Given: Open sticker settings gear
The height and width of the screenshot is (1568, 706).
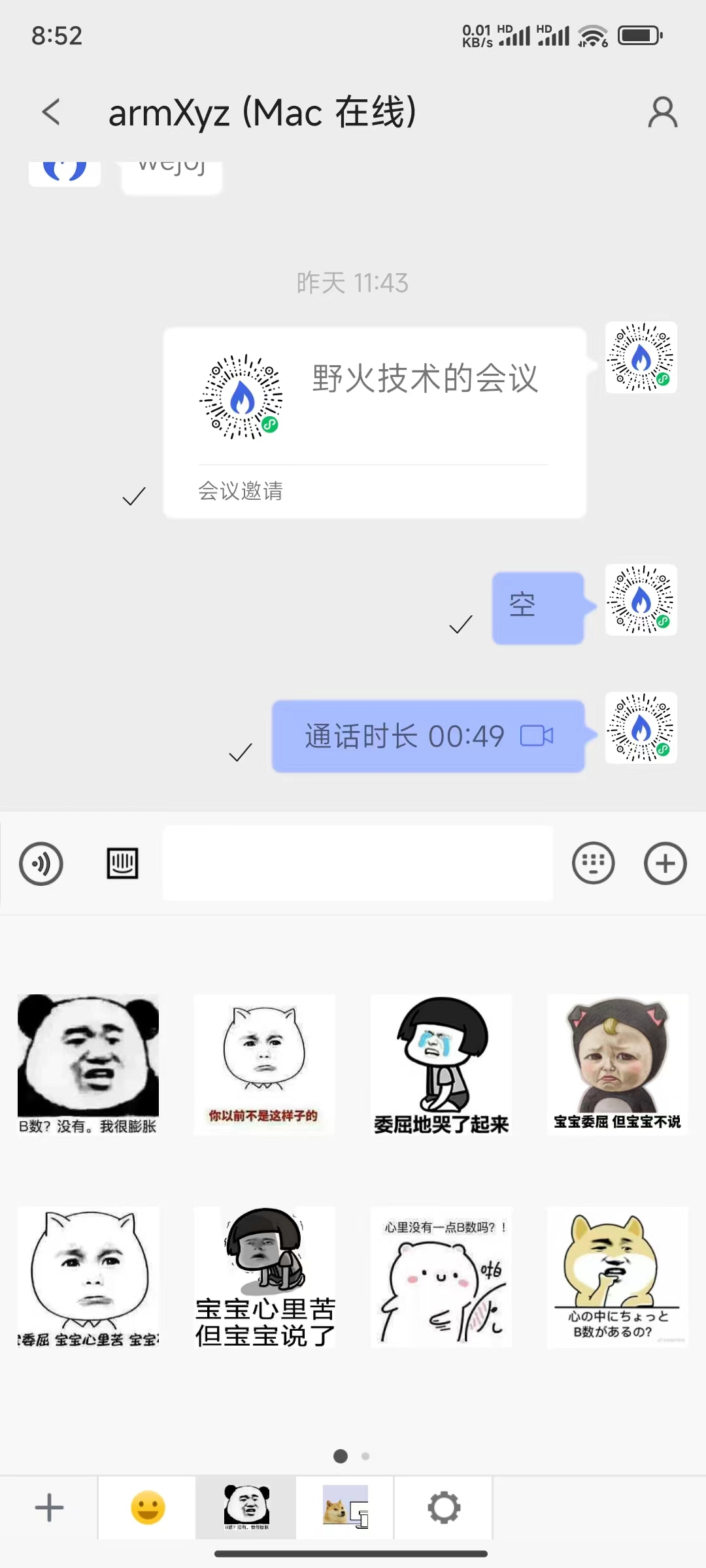Looking at the screenshot, I should coord(444,1508).
